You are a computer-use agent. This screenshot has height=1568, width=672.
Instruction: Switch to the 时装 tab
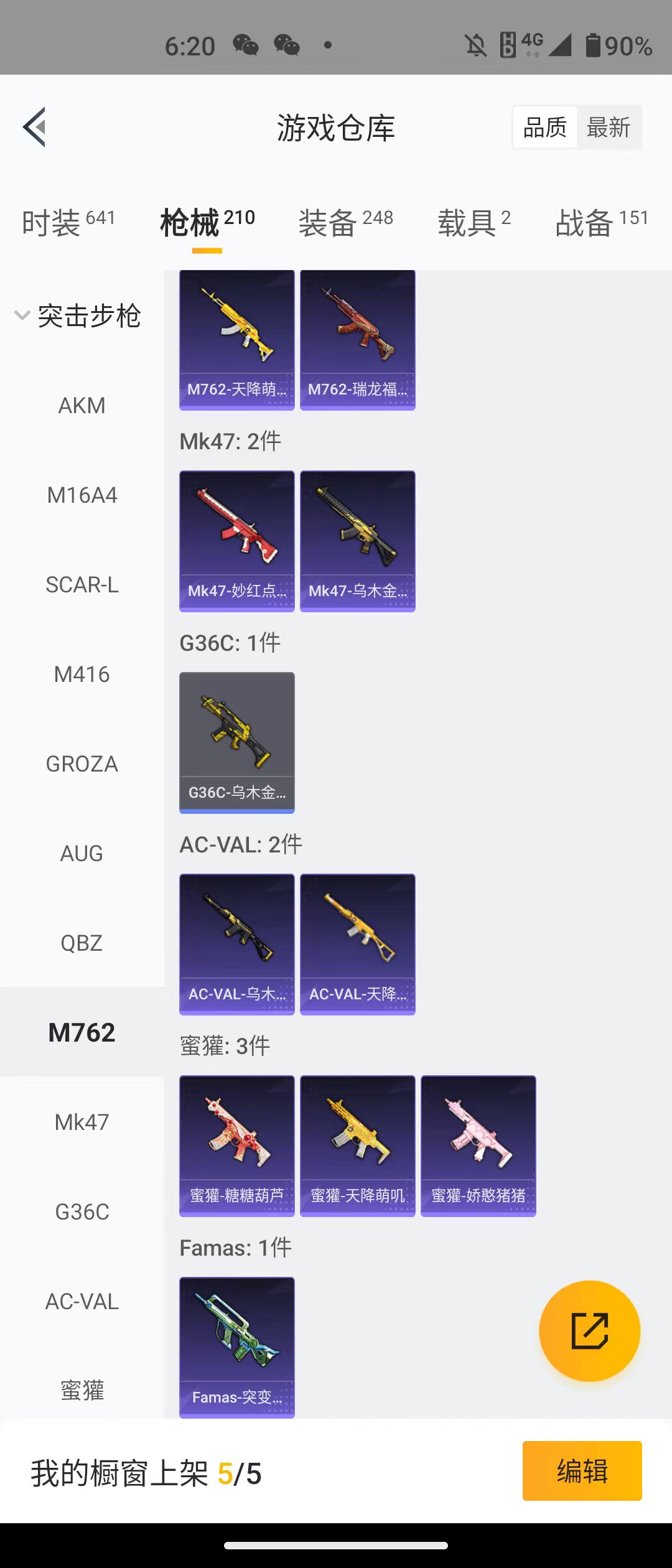(67, 223)
